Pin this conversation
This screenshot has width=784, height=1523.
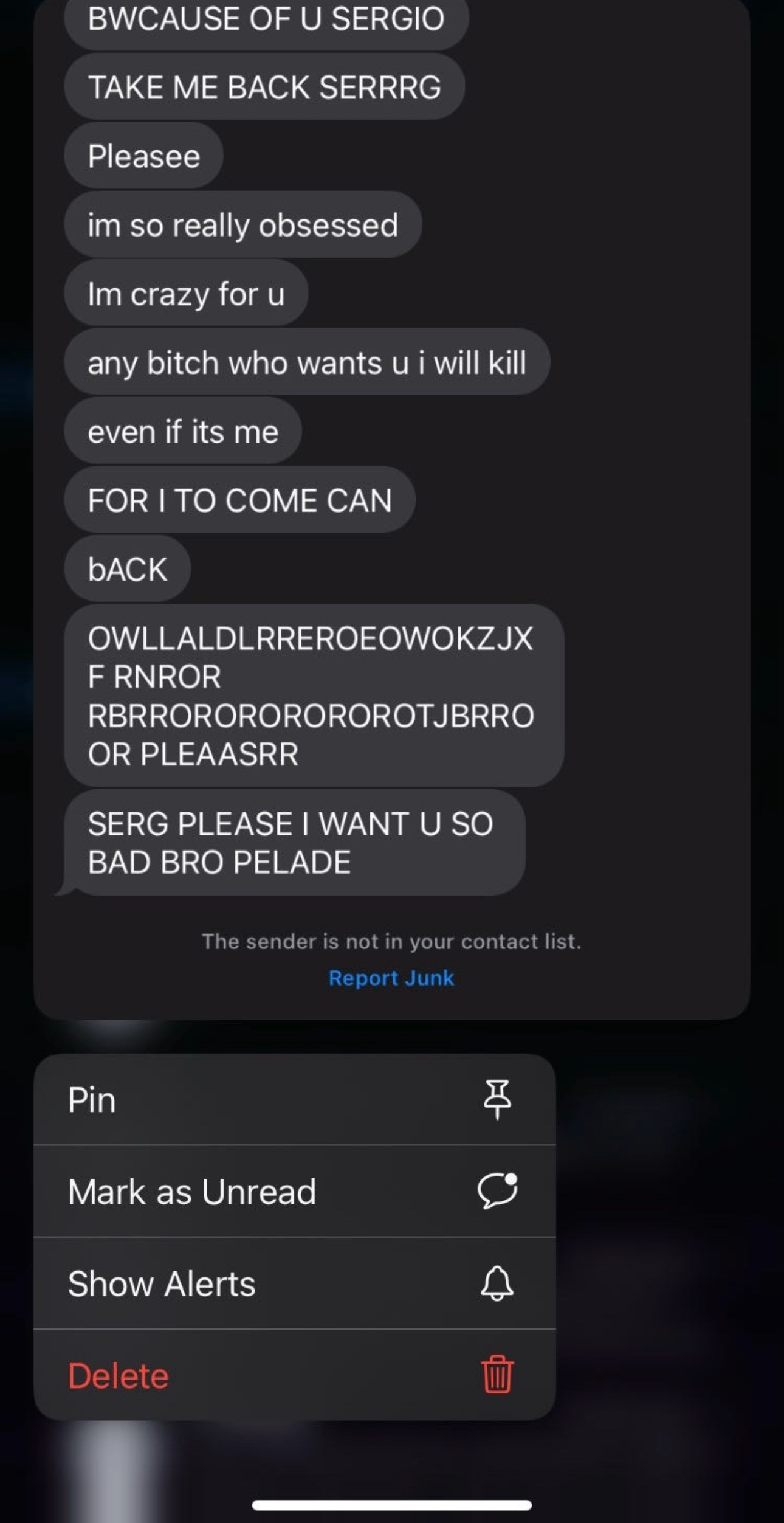pyautogui.click(x=294, y=1100)
